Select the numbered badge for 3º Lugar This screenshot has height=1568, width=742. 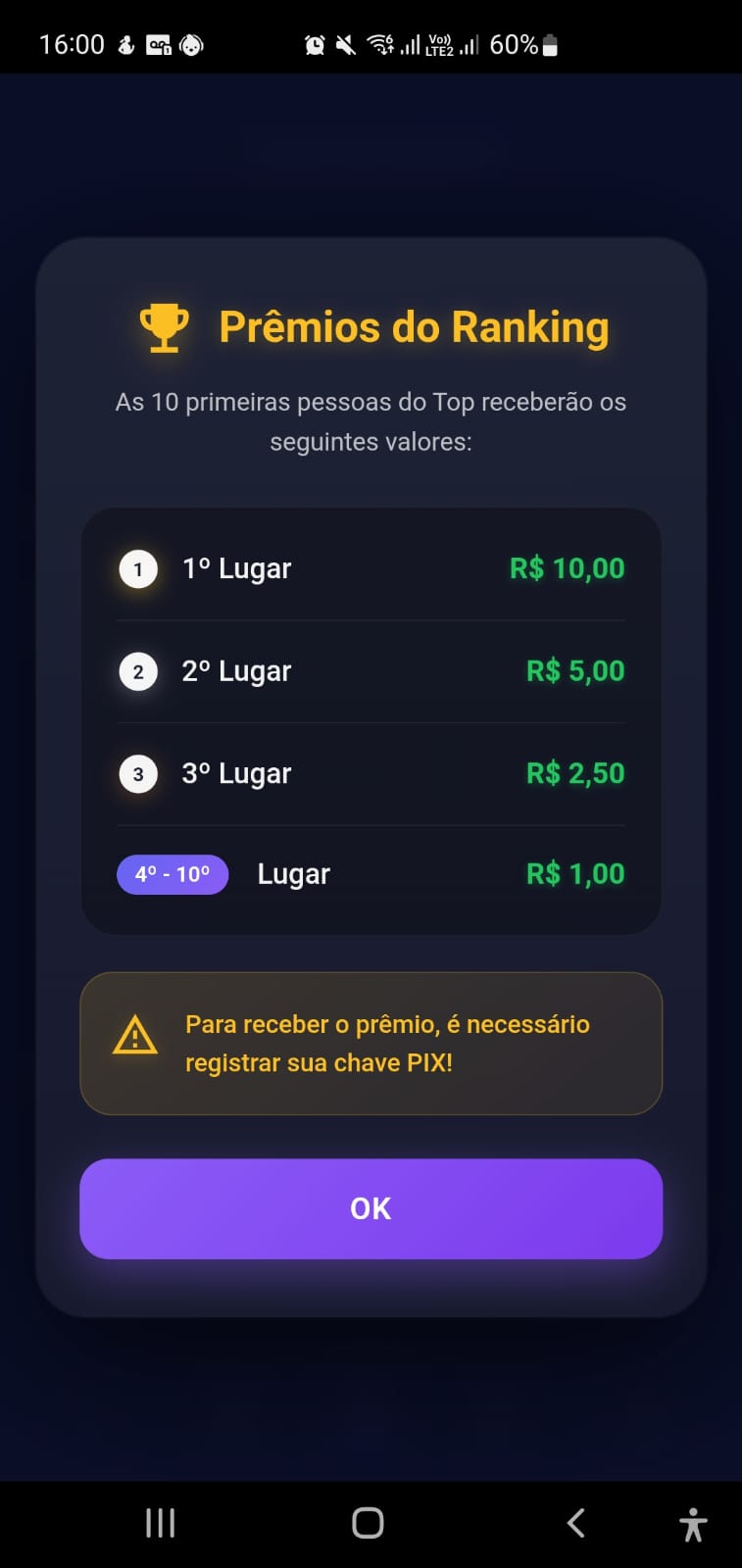(x=138, y=773)
